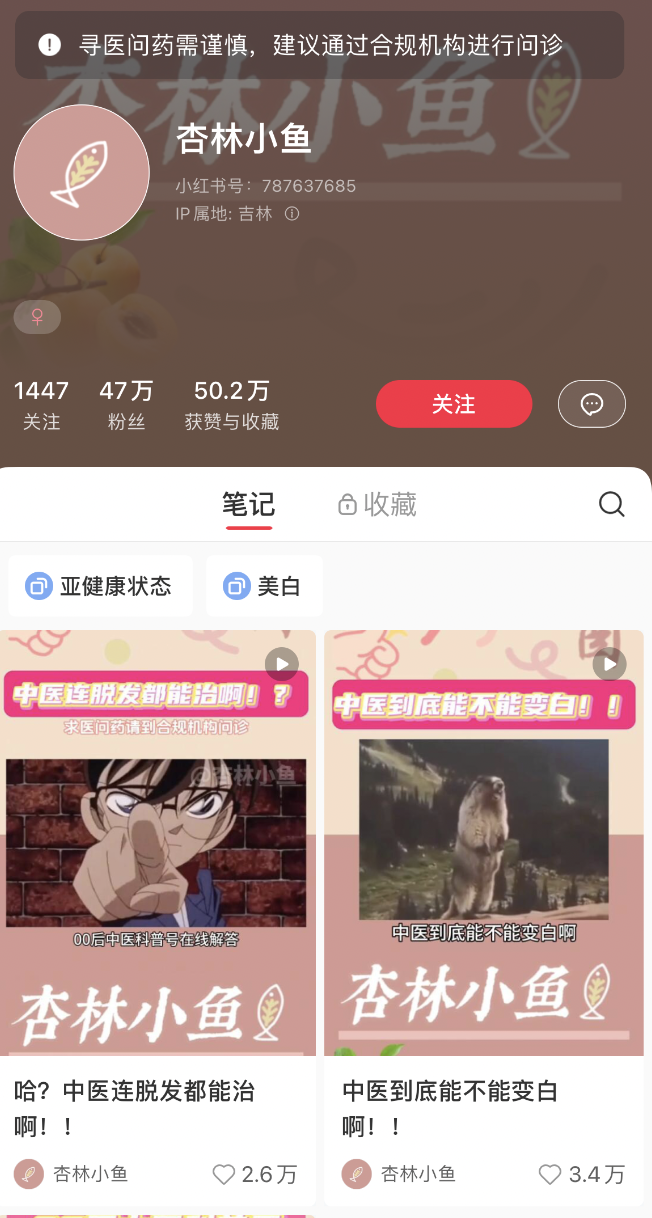This screenshot has width=652, height=1218.
Task: View 获赞与收藏 details
Action: point(232,404)
